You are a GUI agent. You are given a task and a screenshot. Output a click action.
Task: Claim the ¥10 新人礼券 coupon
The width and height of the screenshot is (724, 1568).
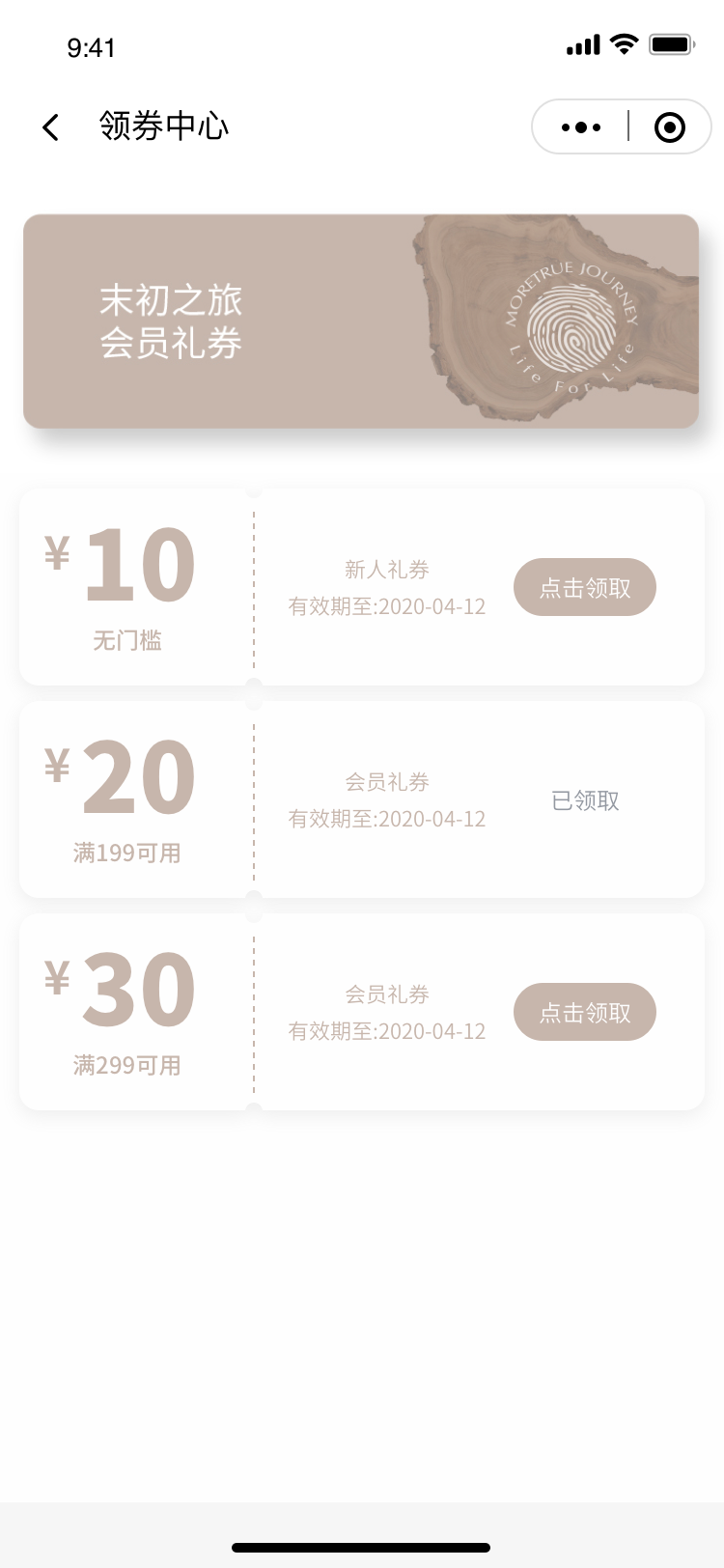(584, 587)
